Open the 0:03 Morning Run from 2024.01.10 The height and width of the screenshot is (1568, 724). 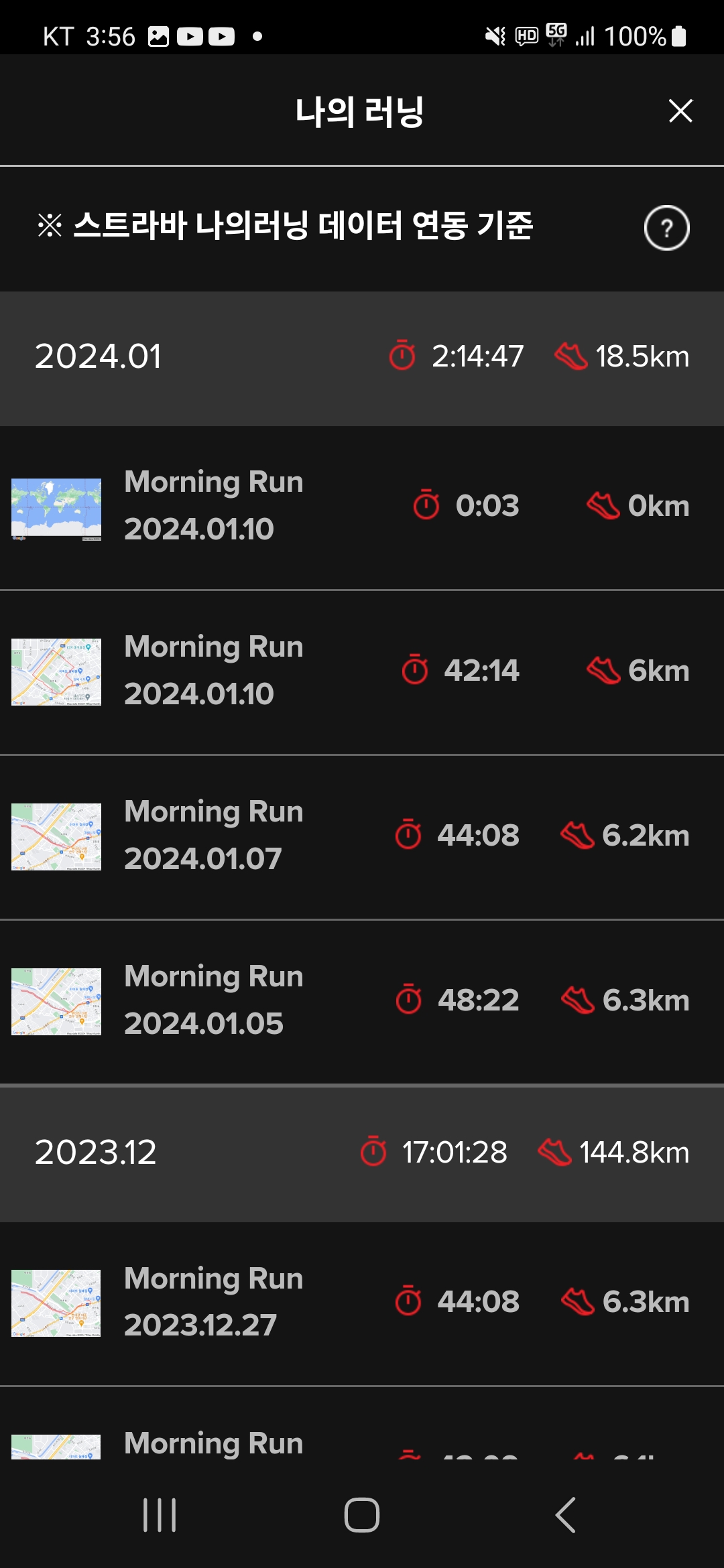pos(362,507)
